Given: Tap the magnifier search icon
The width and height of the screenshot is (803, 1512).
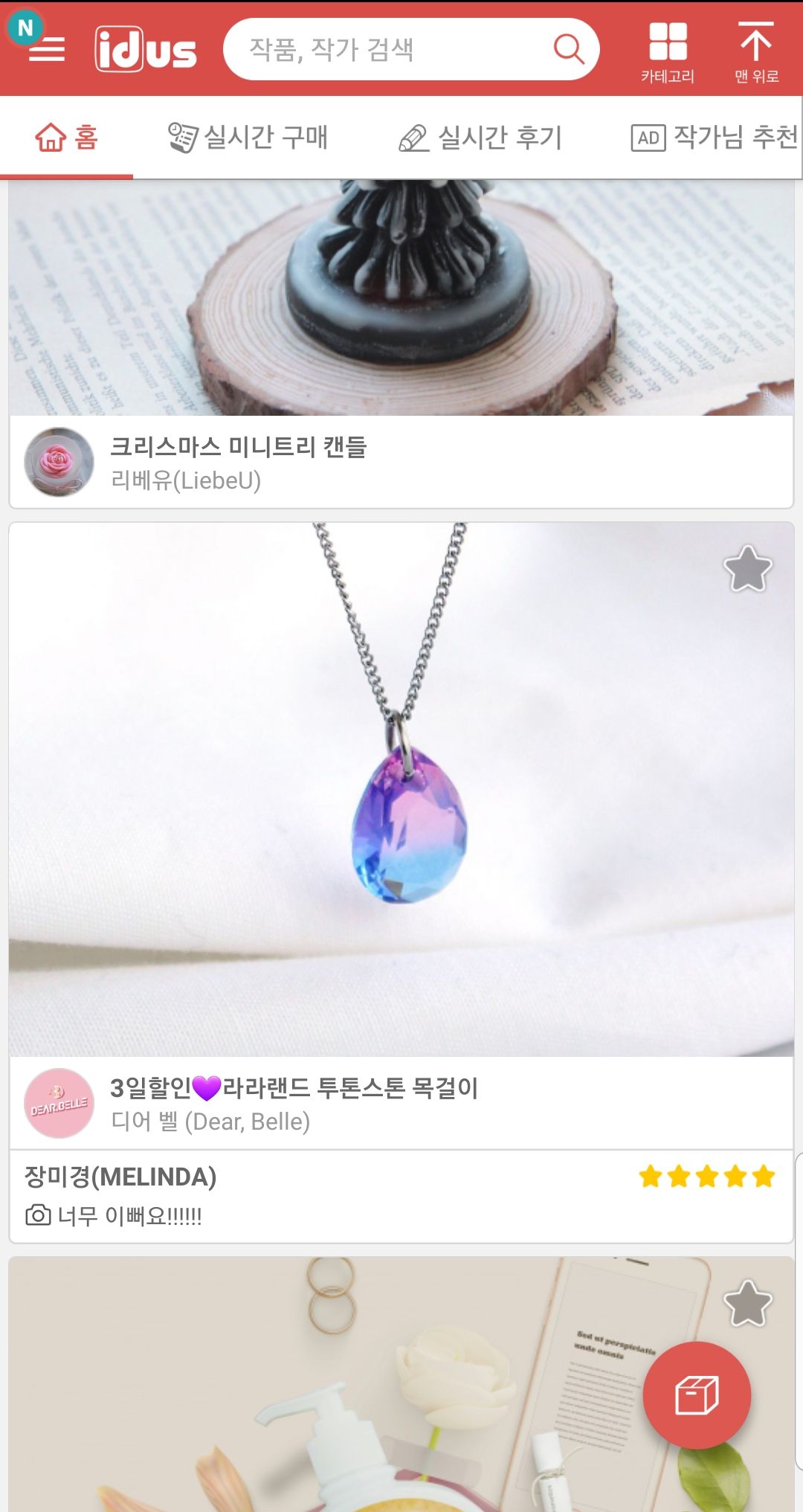Looking at the screenshot, I should point(569,49).
